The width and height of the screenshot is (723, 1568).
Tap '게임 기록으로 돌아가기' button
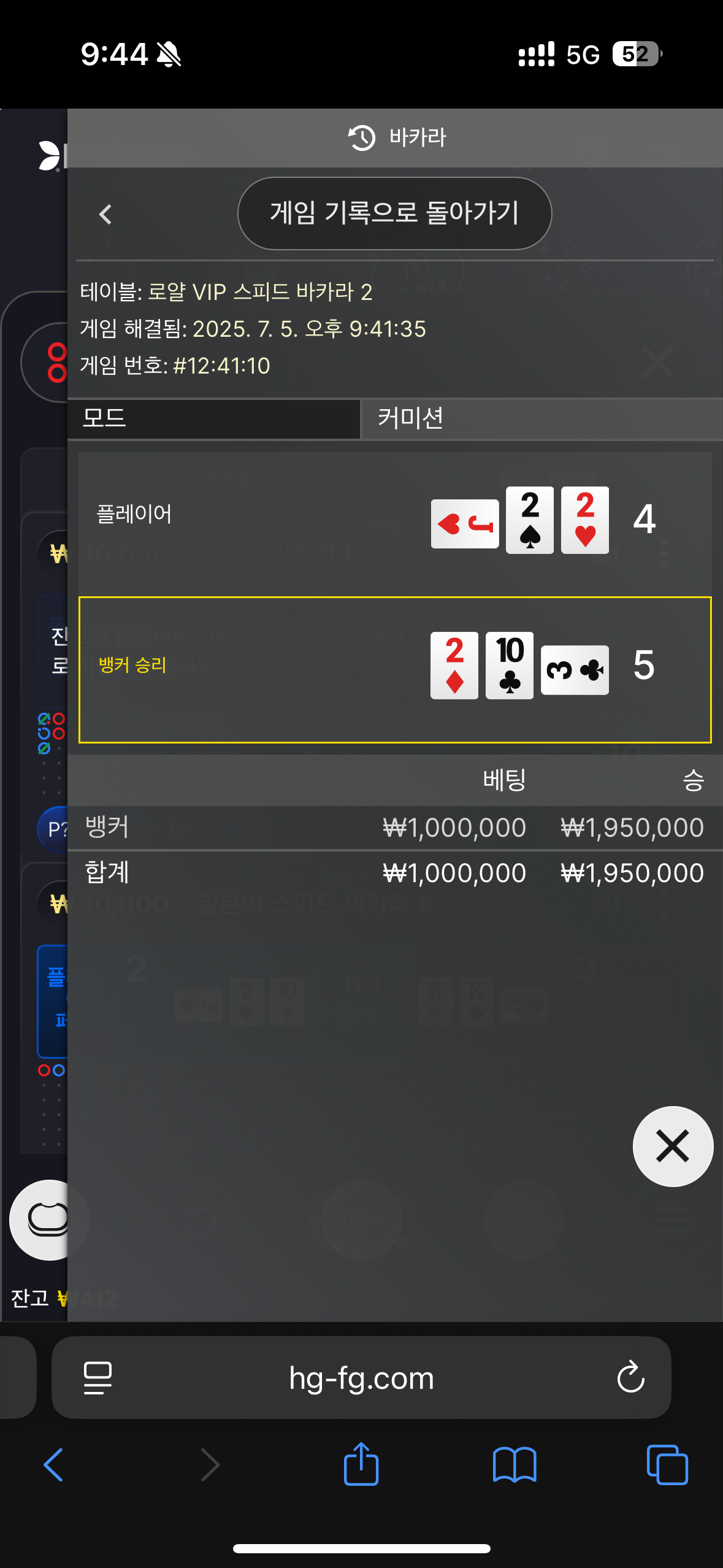pos(394,213)
